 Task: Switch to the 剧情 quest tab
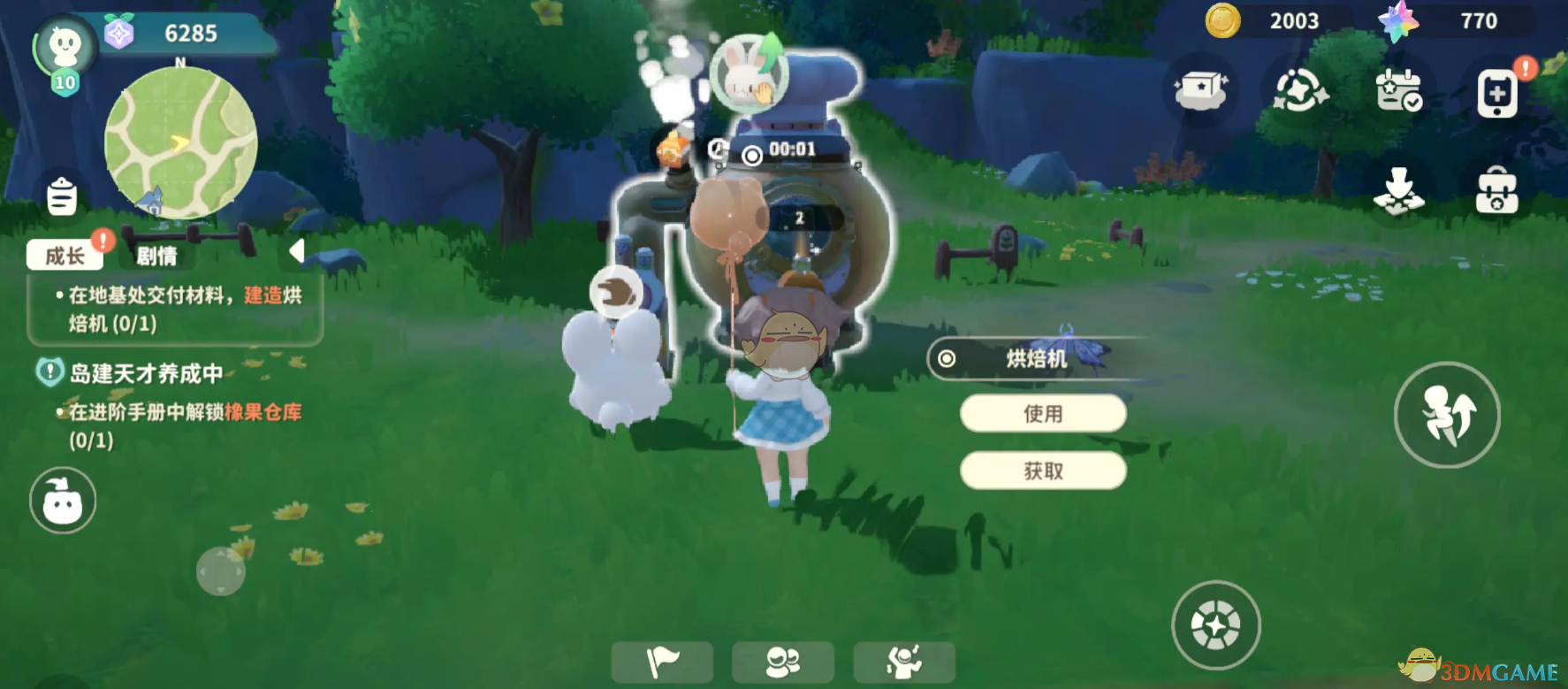click(x=156, y=256)
